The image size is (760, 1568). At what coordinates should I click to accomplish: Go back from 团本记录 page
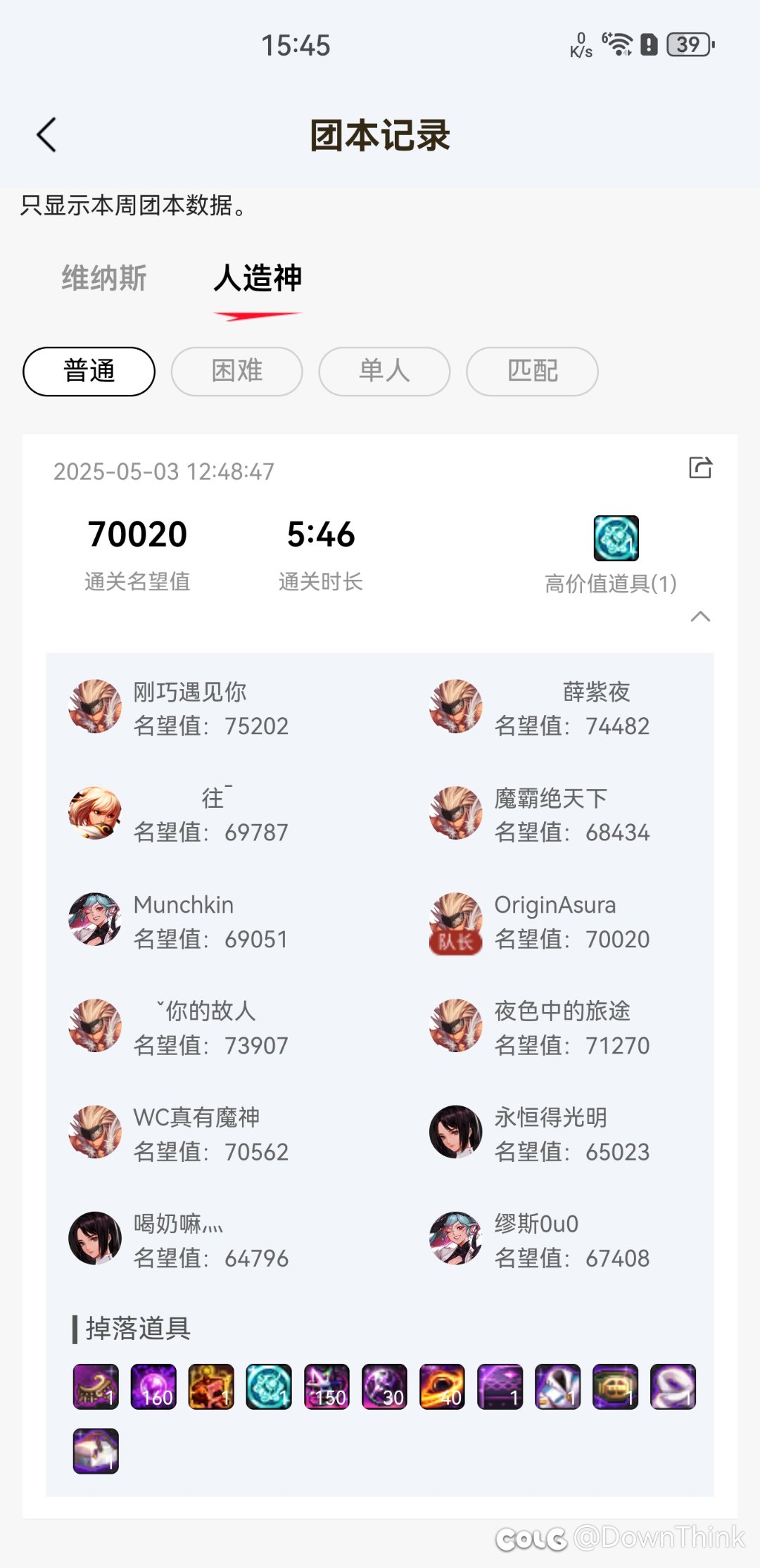(x=46, y=134)
